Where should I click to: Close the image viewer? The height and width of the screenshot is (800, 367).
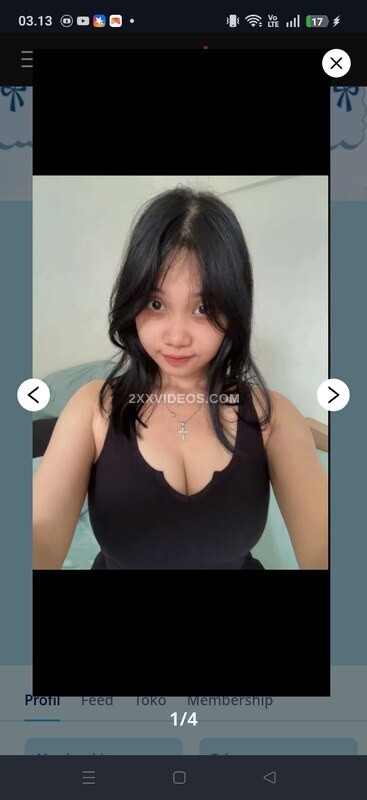[336, 63]
